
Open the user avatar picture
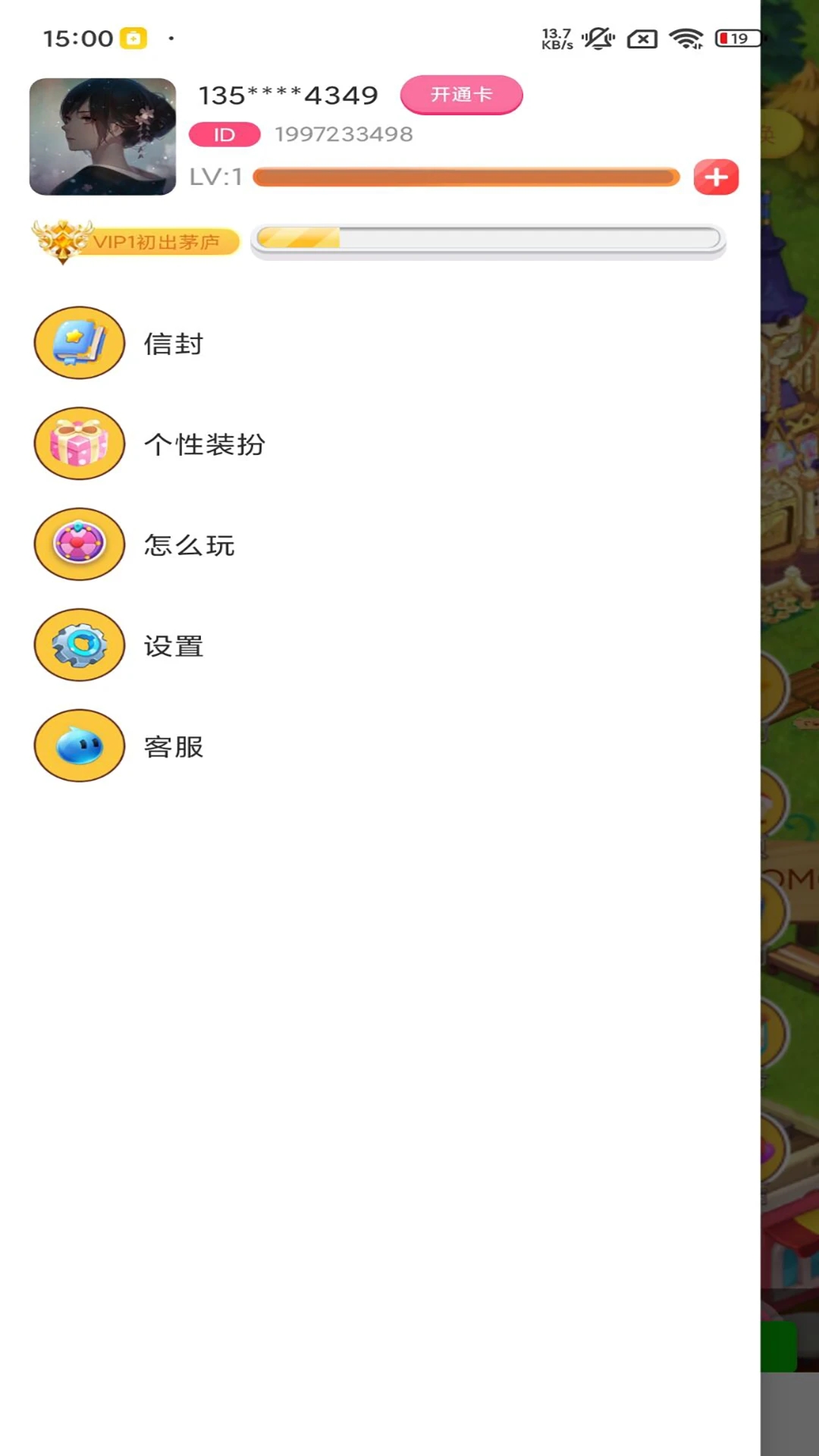[x=102, y=138]
